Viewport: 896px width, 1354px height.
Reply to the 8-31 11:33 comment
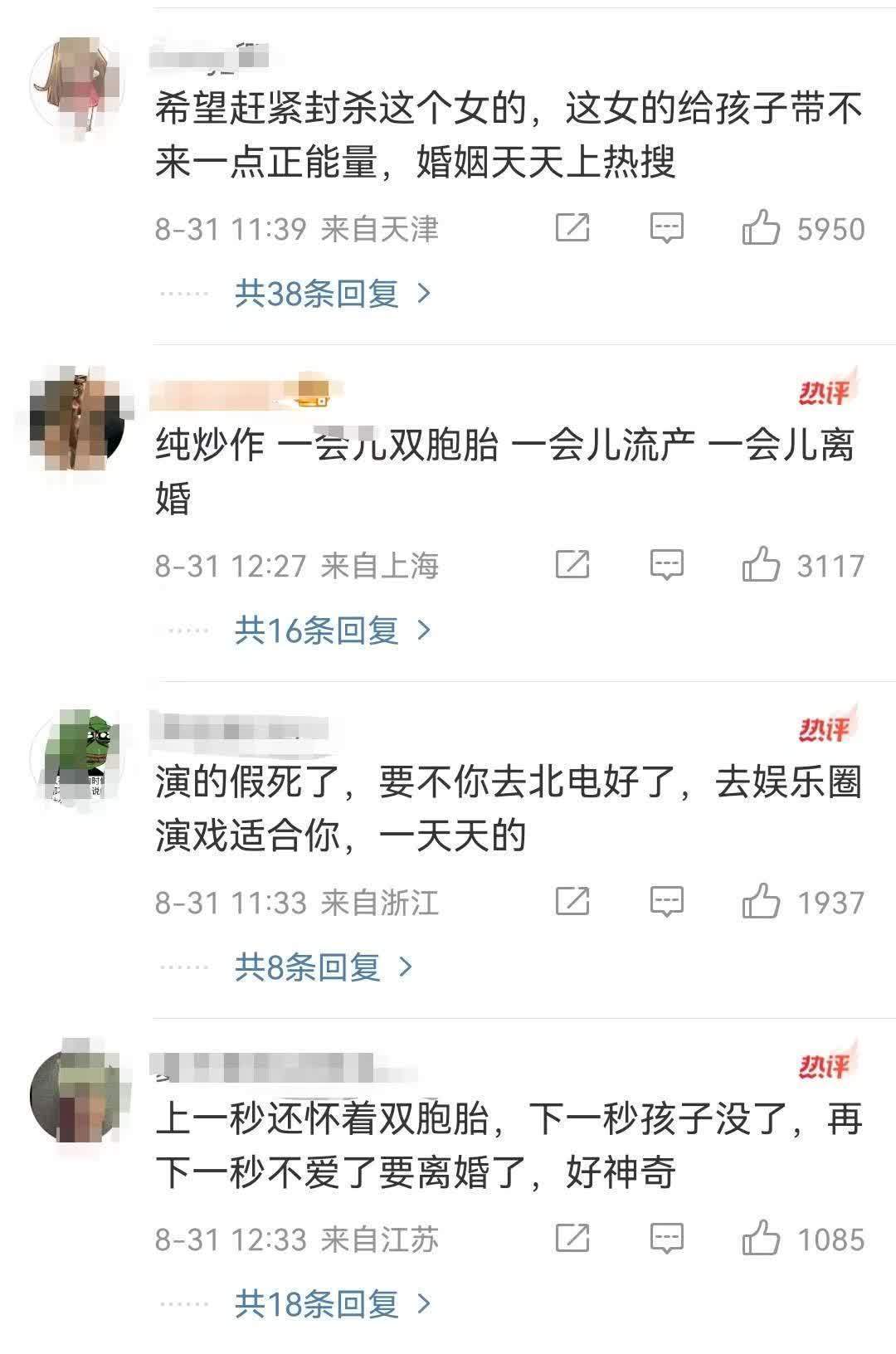tap(666, 902)
